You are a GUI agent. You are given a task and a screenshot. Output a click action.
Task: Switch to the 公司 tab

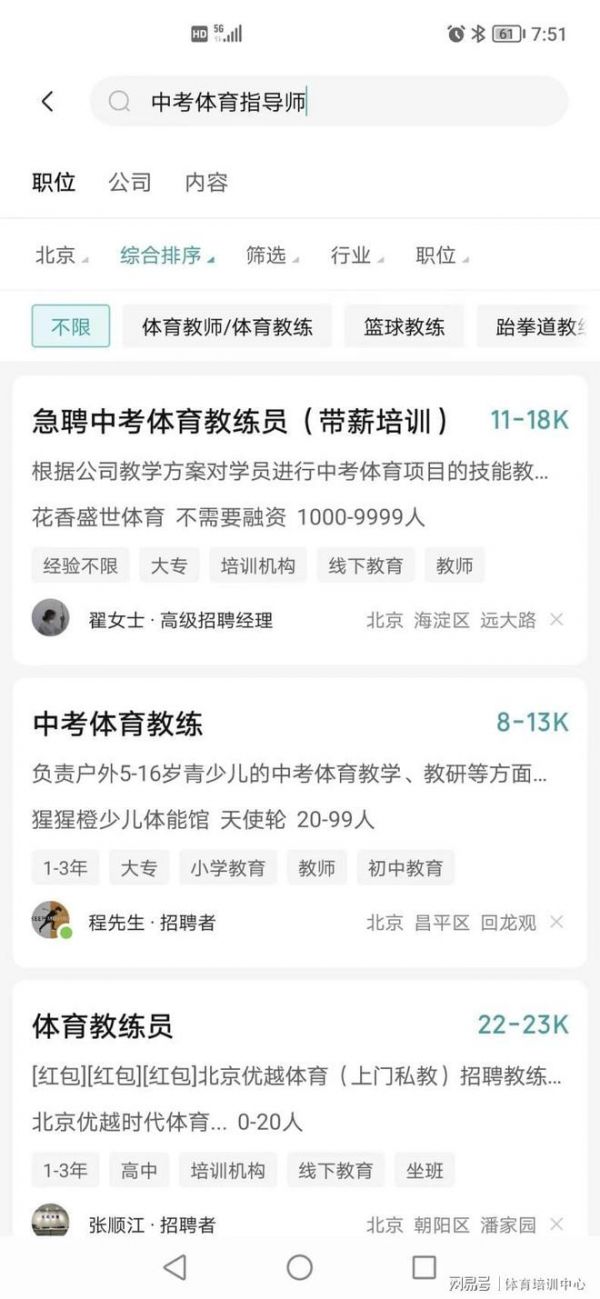(x=130, y=182)
